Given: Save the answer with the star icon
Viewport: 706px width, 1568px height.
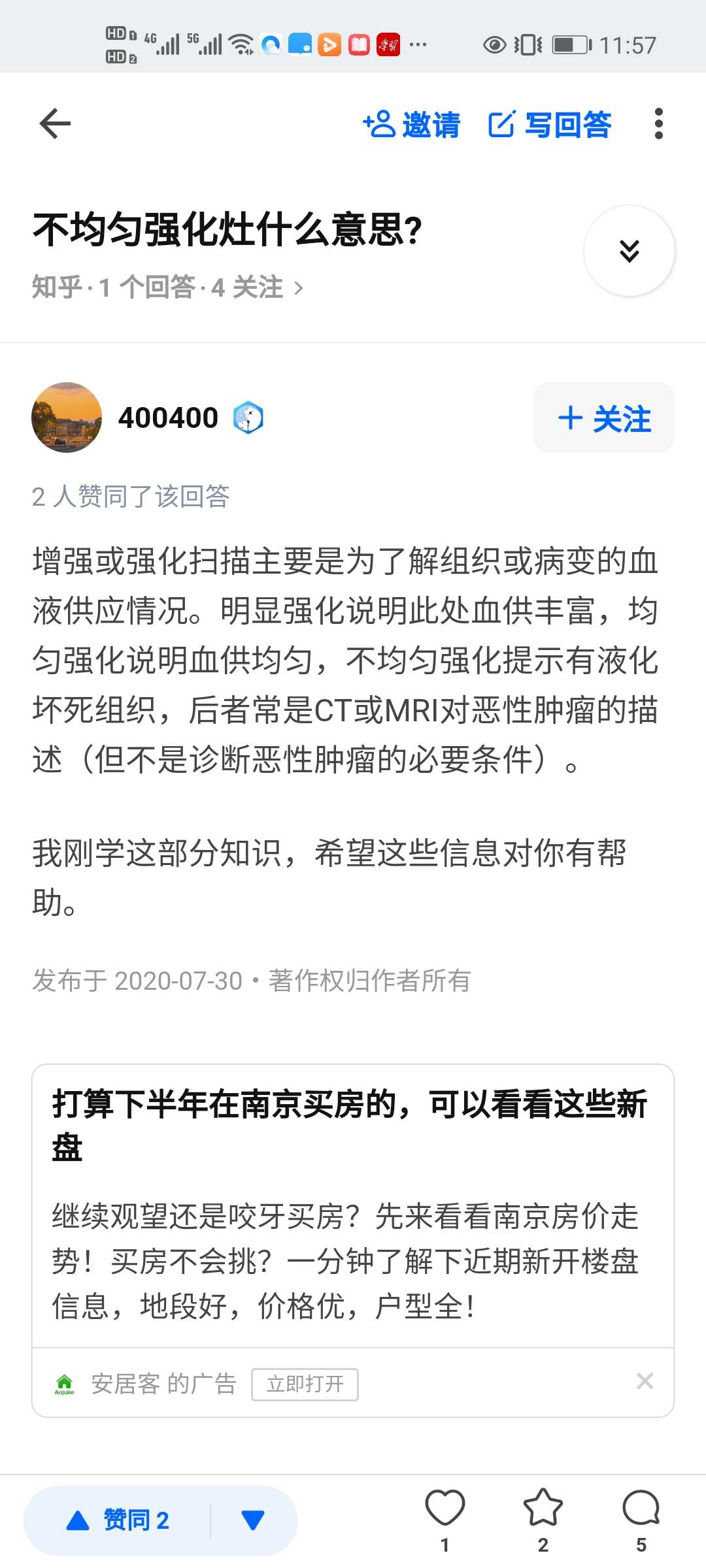Looking at the screenshot, I should (543, 1509).
